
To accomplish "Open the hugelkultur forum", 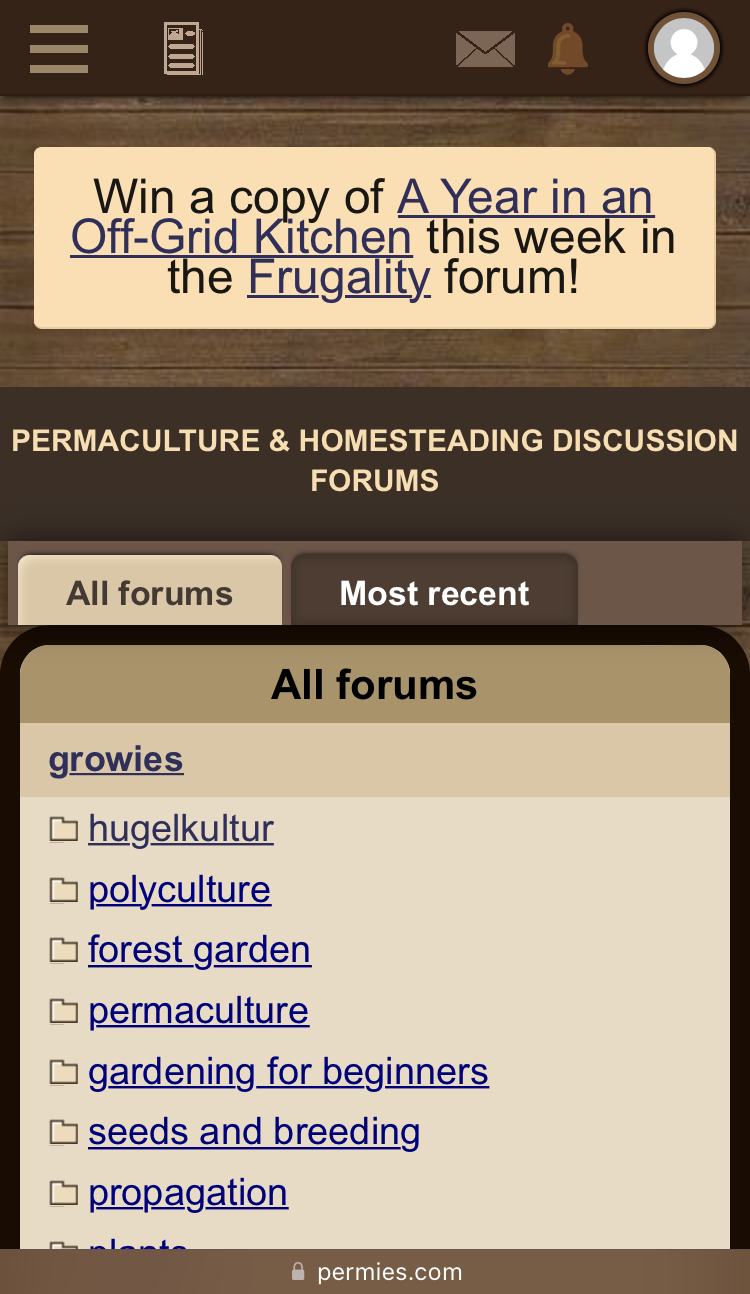I will pos(181,828).
